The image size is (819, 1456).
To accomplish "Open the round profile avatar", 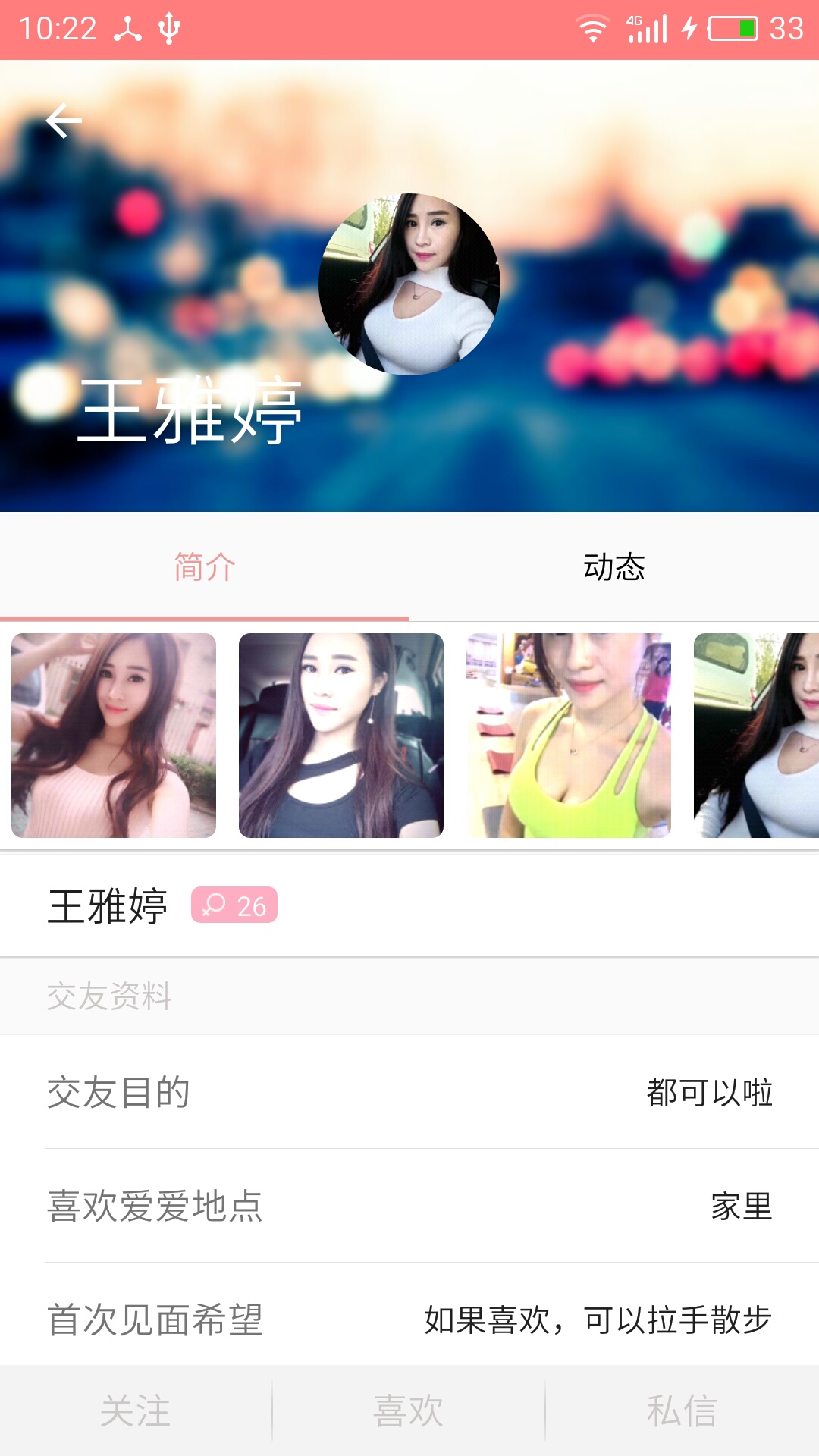I will point(409,284).
